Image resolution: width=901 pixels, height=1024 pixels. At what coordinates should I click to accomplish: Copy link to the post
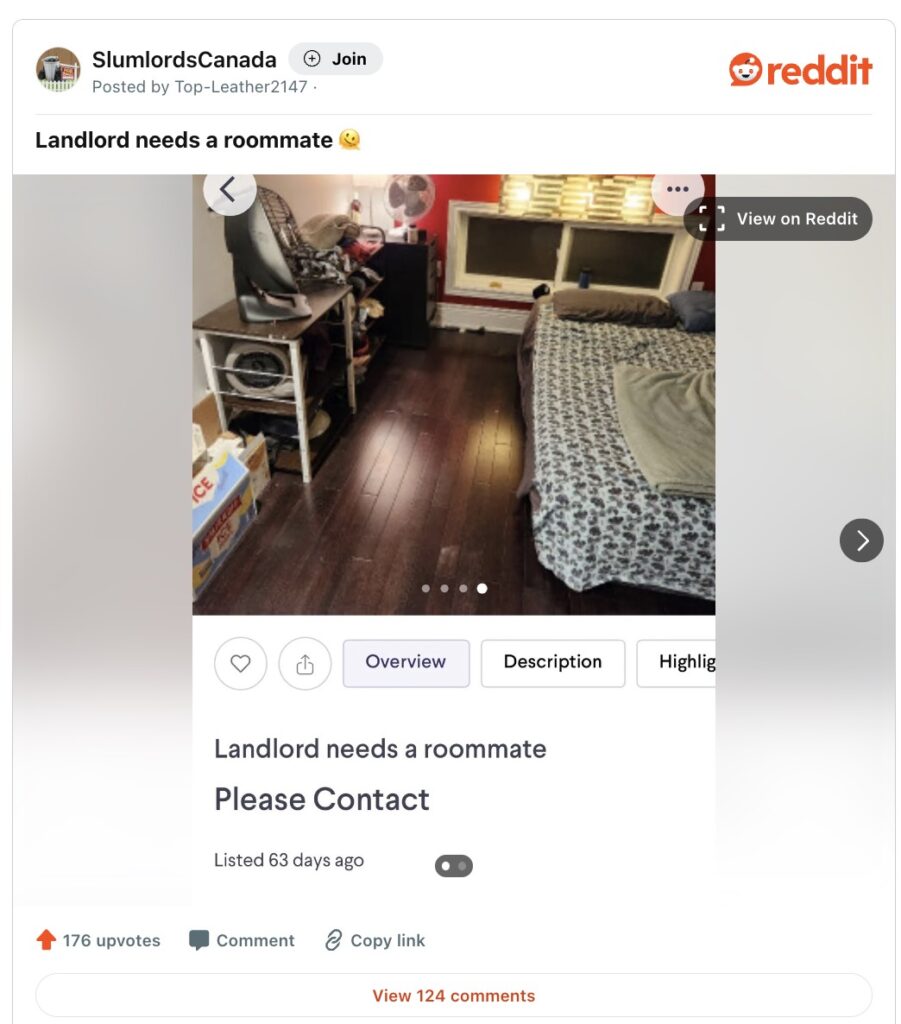[x=375, y=940]
